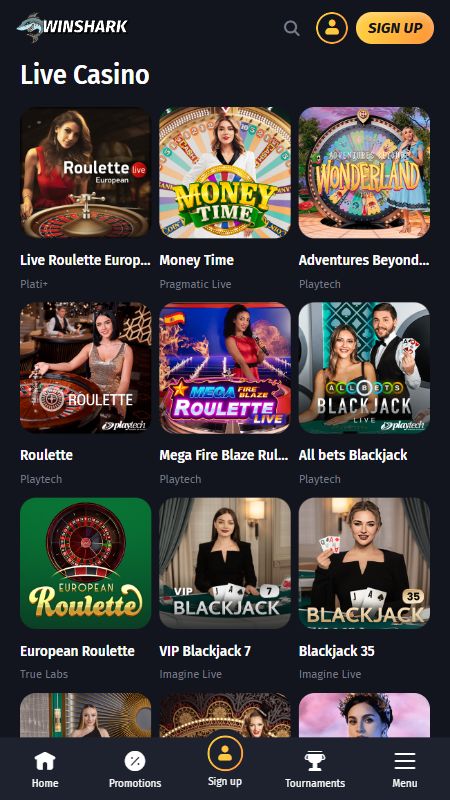Image resolution: width=450 pixels, height=800 pixels.
Task: Launch the Money Time game
Action: (x=225, y=172)
